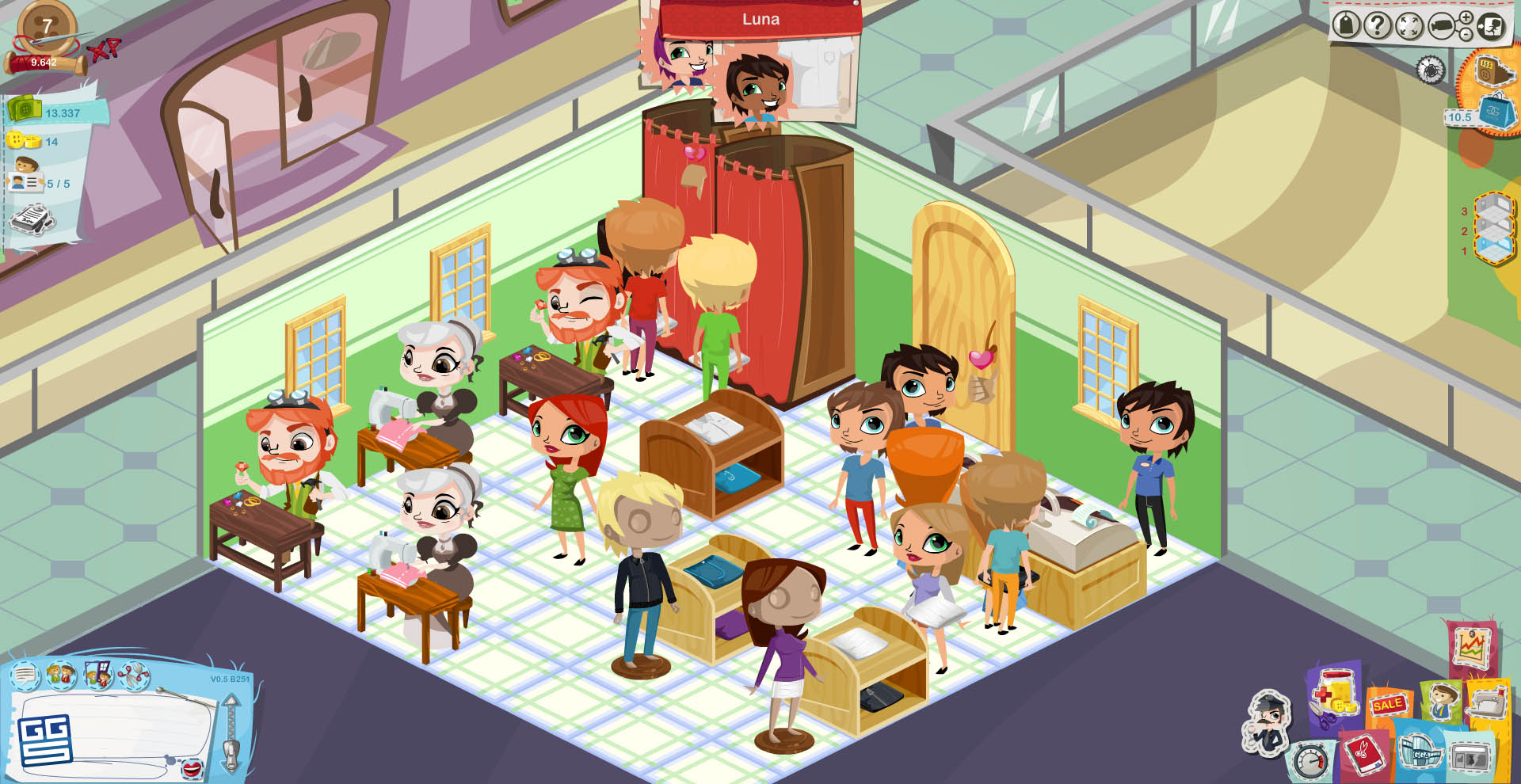Screen dimensions: 1521x784
Task: Toggle fullscreen with the arrows icon
Action: point(1409,25)
